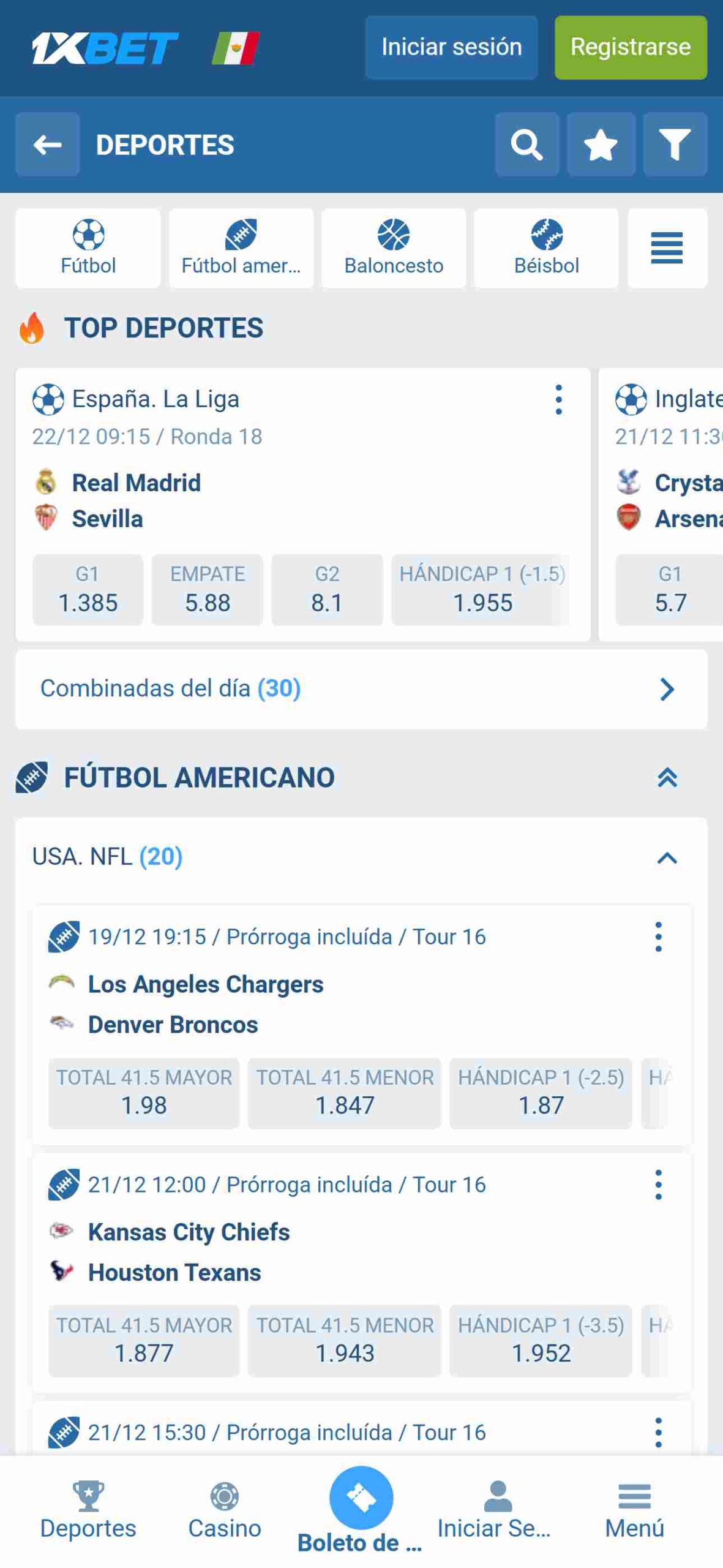
Task: Open the Registrarse sign-up button
Action: click(x=631, y=47)
